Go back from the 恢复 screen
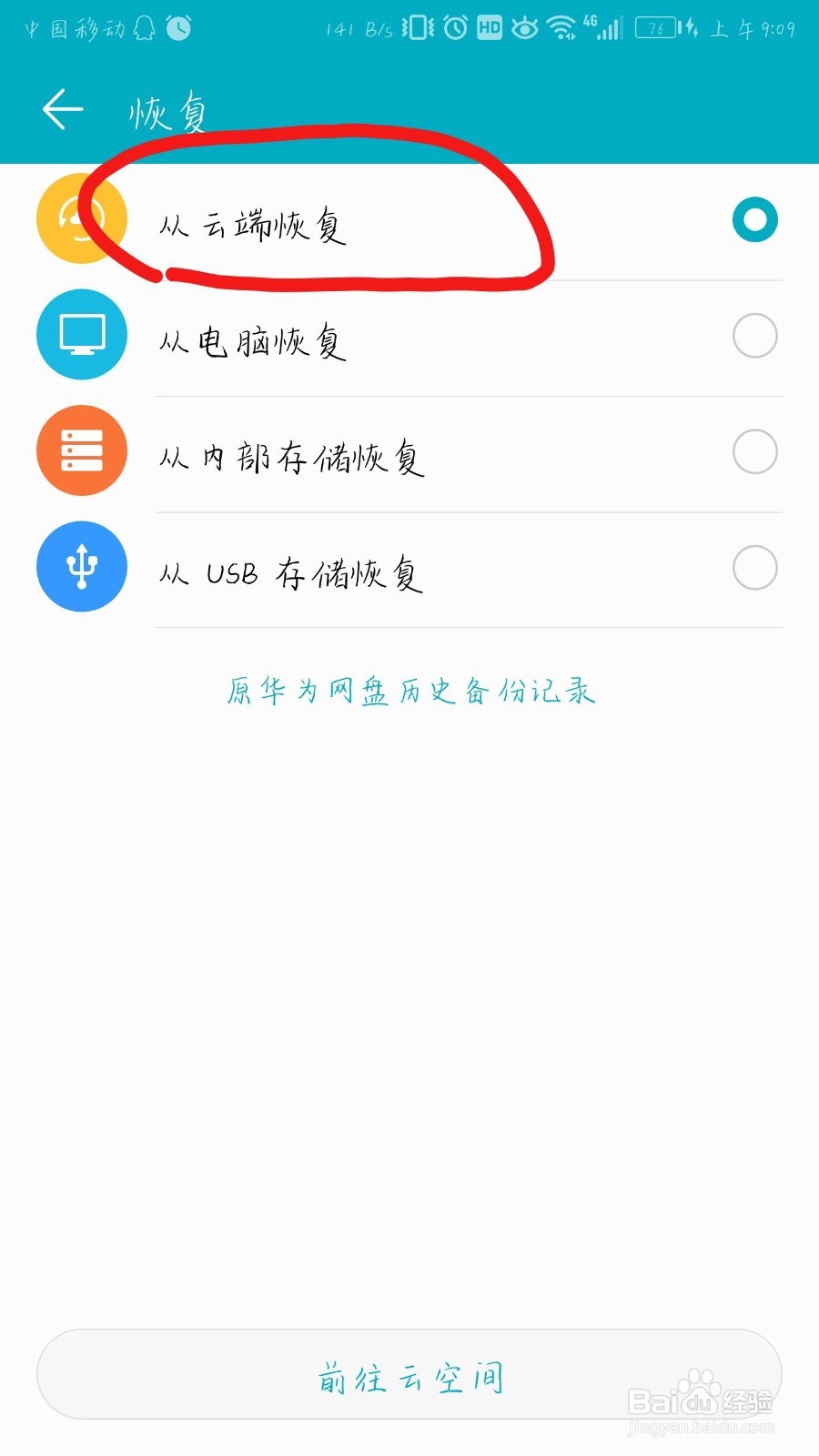 click(x=62, y=110)
